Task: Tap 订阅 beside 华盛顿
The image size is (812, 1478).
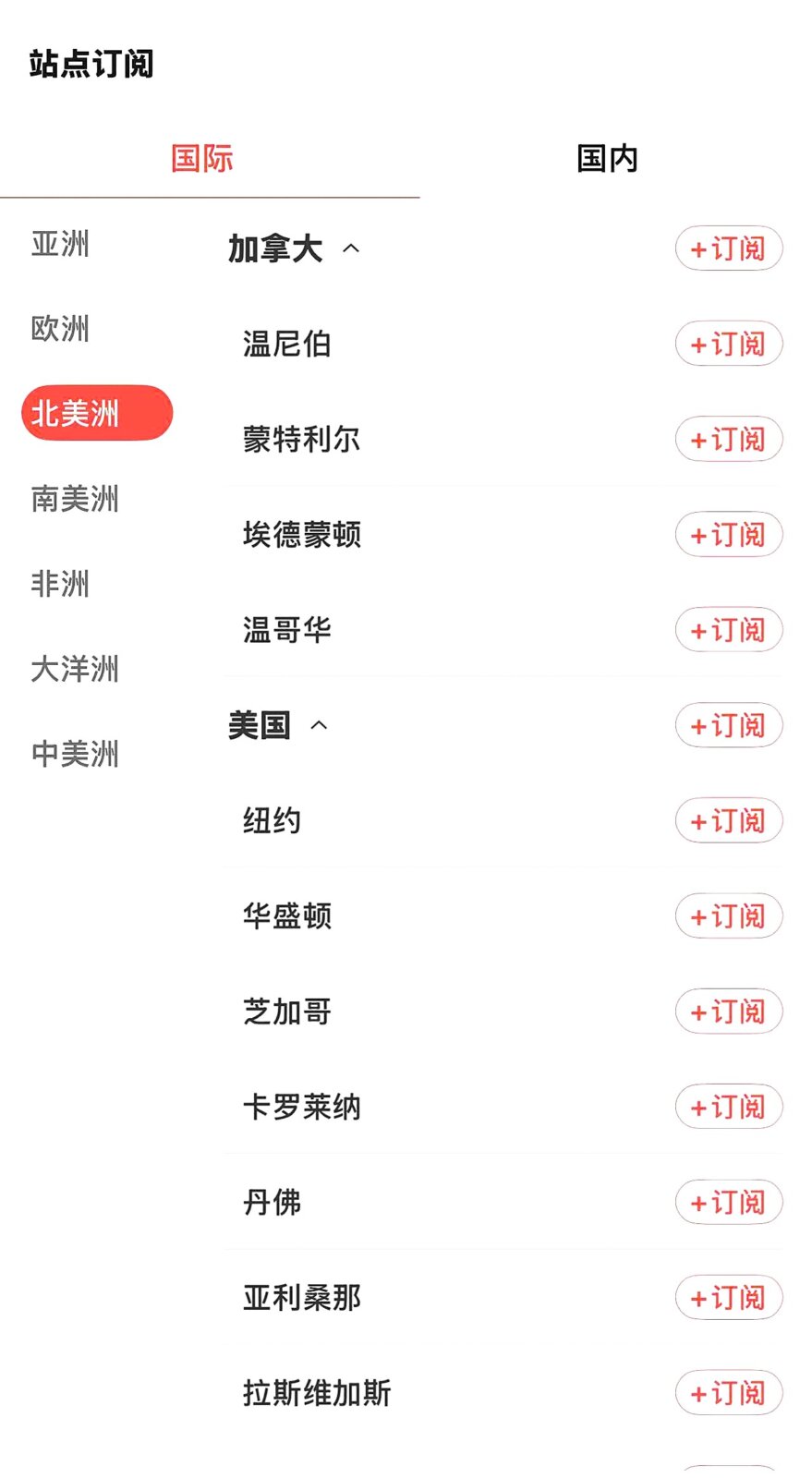Action: coord(729,915)
